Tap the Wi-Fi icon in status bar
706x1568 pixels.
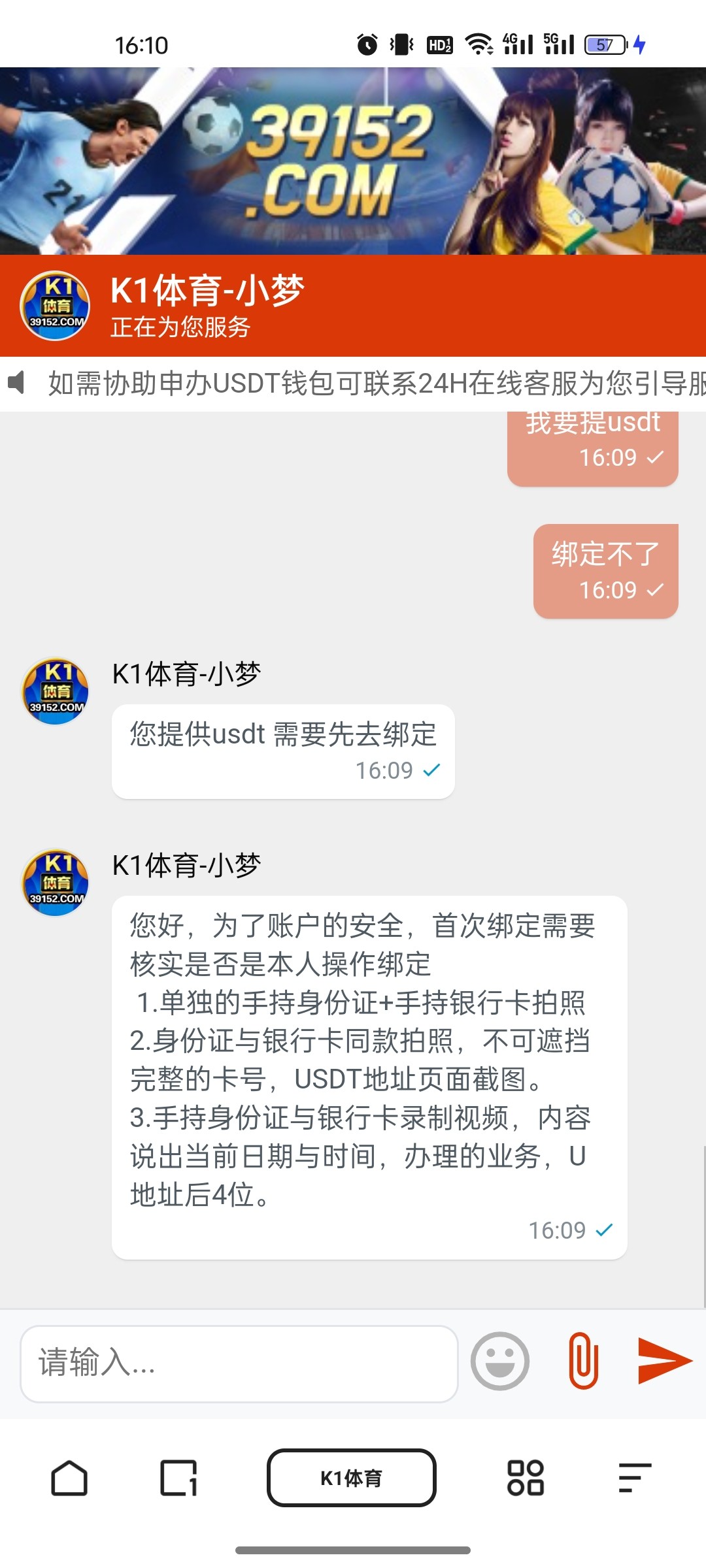[478, 42]
